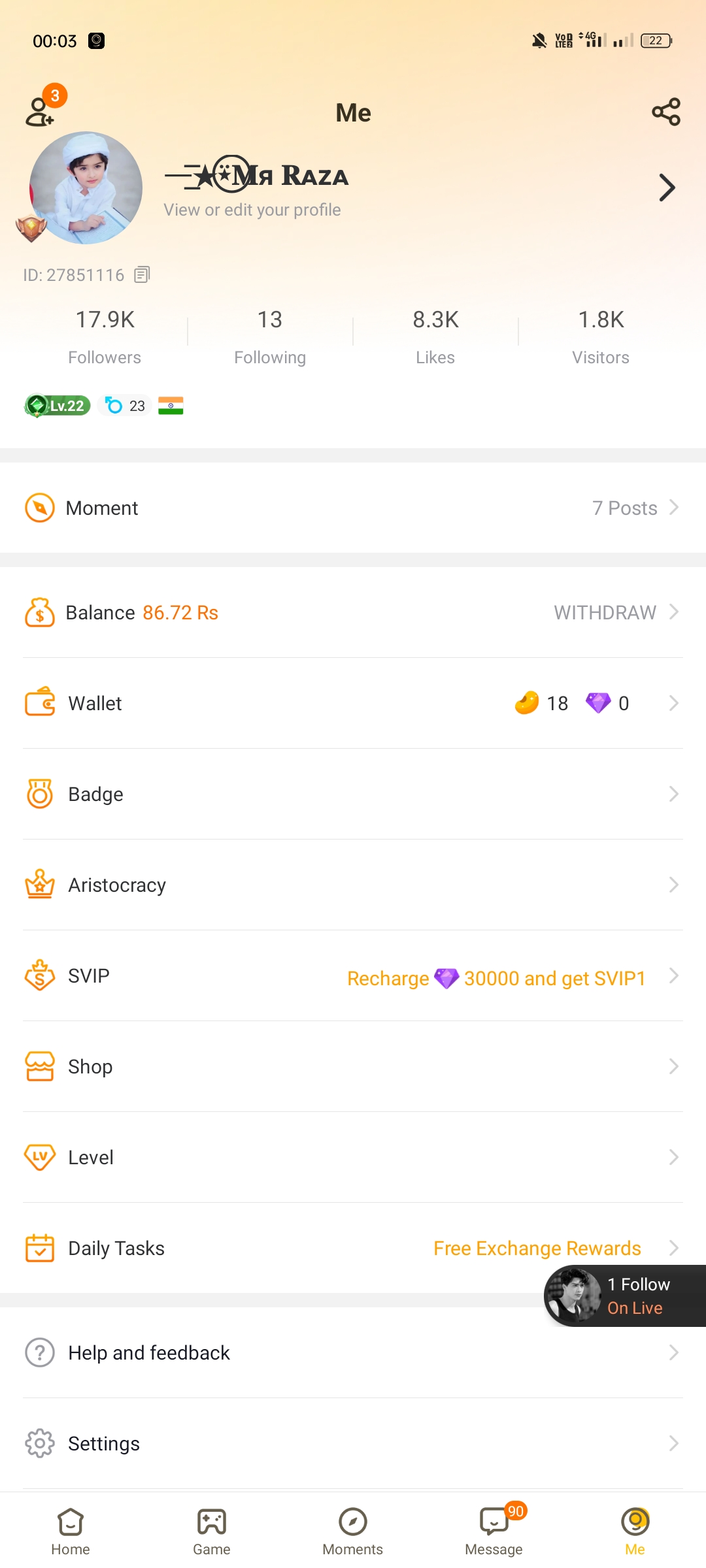Open Daily Tasks

[261, 1248]
